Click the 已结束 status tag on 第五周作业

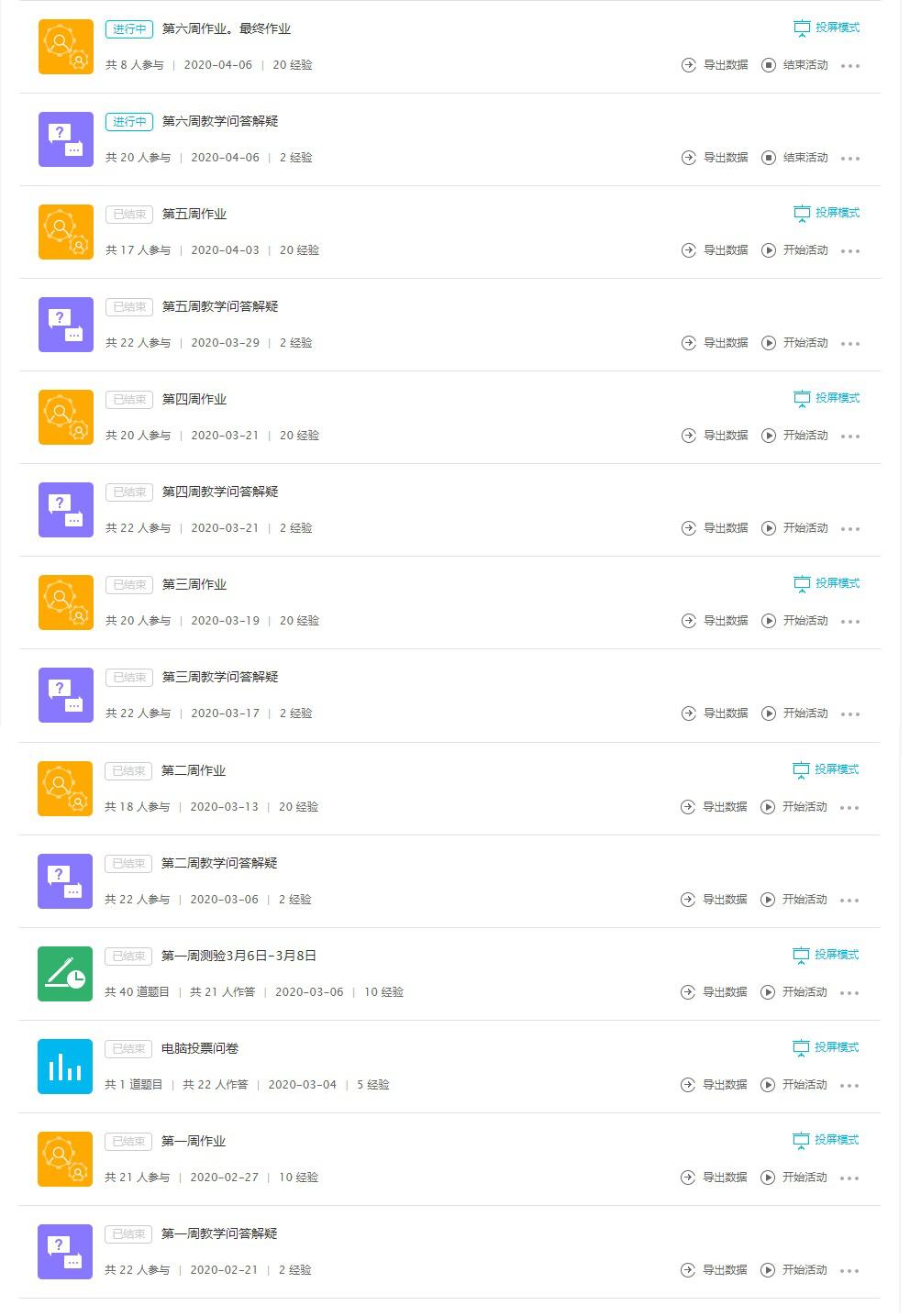click(x=128, y=214)
